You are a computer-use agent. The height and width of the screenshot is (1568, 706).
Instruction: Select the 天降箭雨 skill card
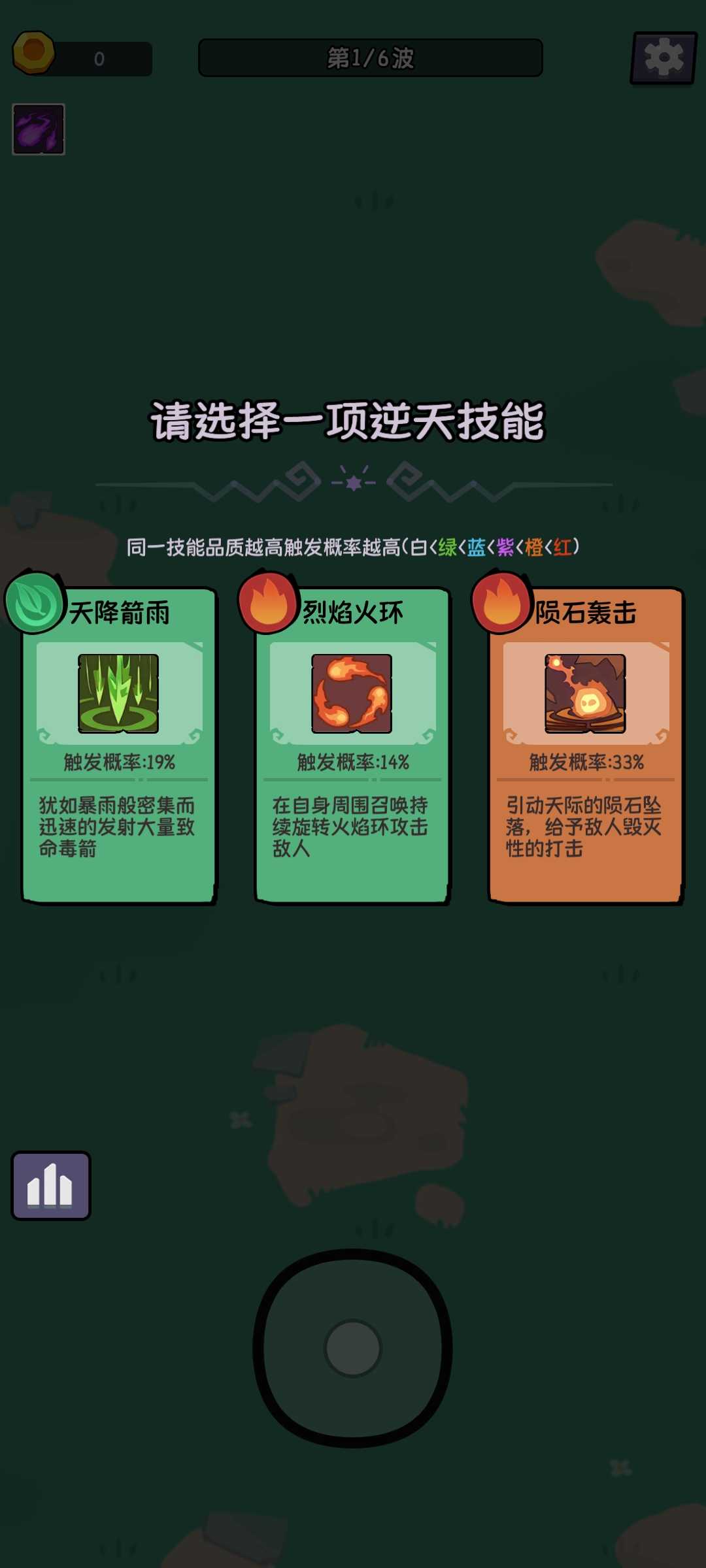click(x=119, y=745)
